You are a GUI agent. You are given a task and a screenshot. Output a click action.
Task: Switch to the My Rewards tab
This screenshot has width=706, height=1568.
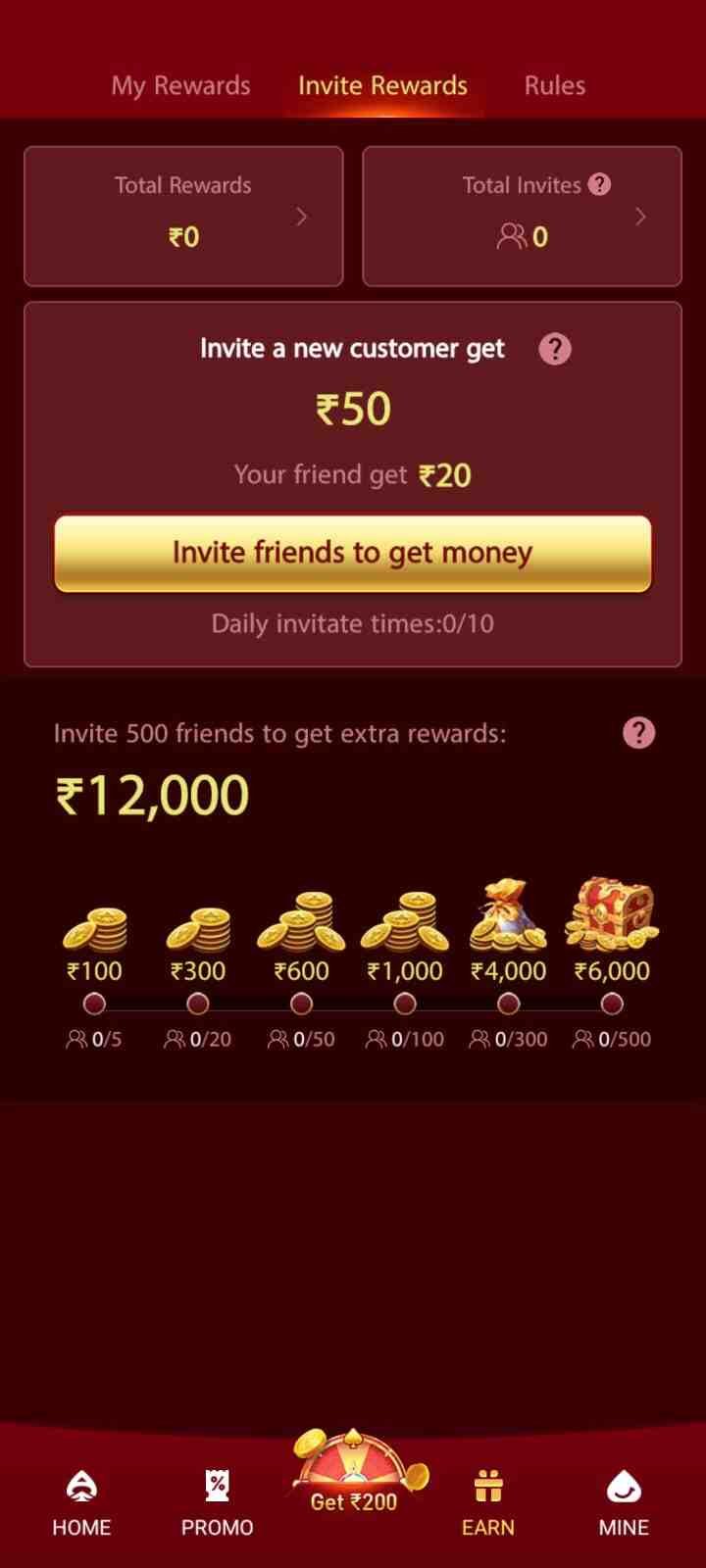click(180, 86)
